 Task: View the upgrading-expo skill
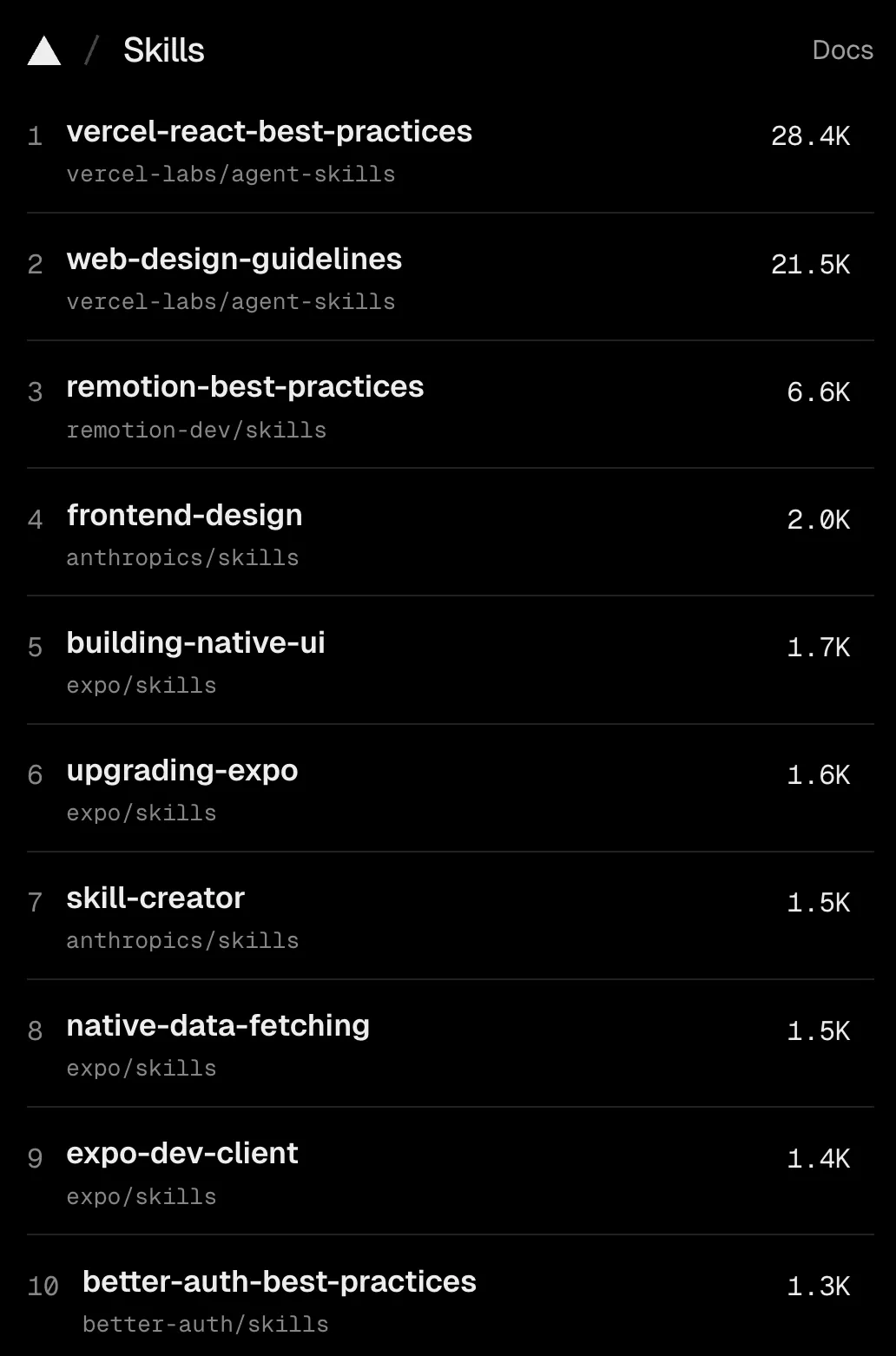click(182, 771)
